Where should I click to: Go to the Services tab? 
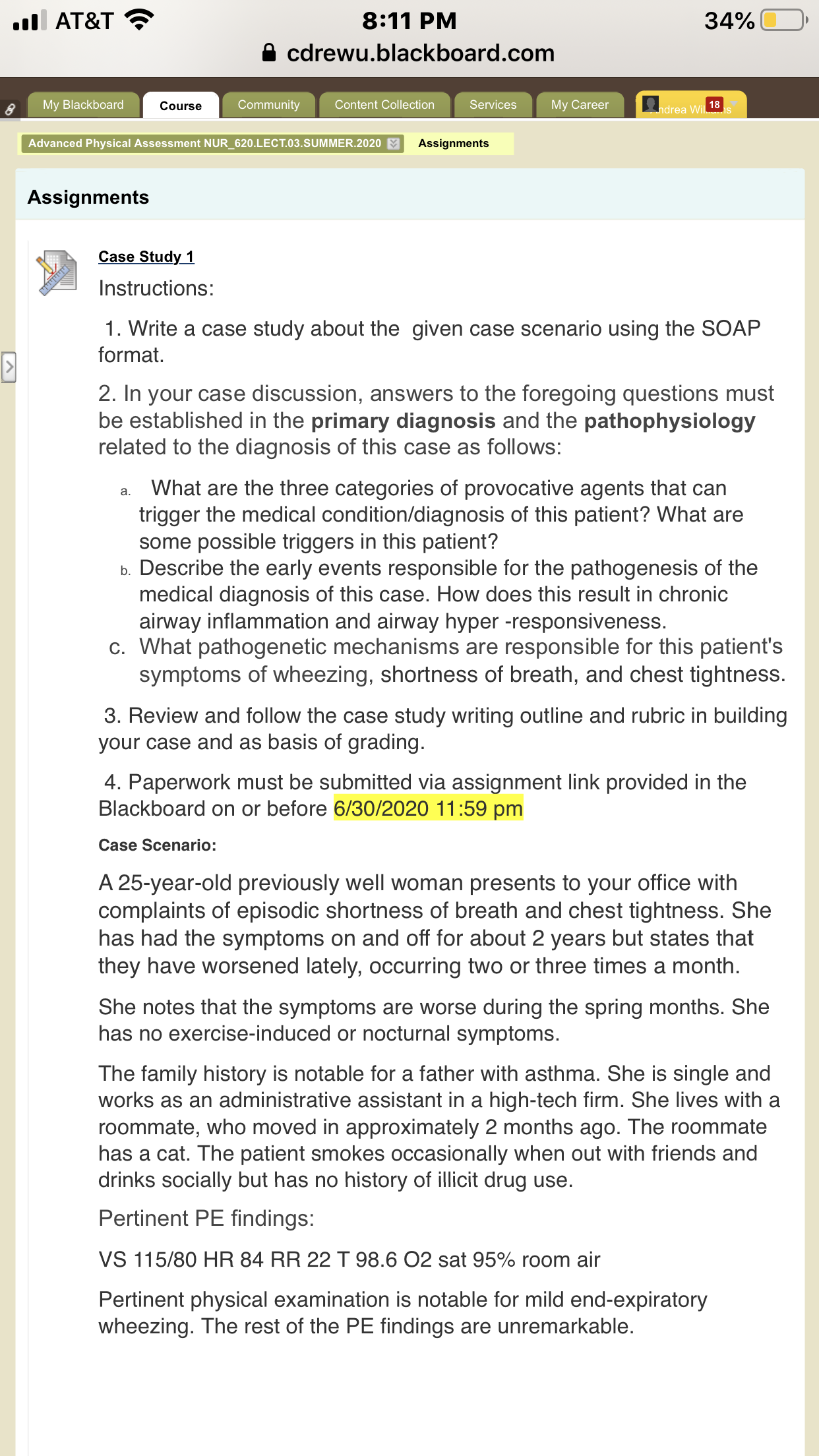pos(493,105)
